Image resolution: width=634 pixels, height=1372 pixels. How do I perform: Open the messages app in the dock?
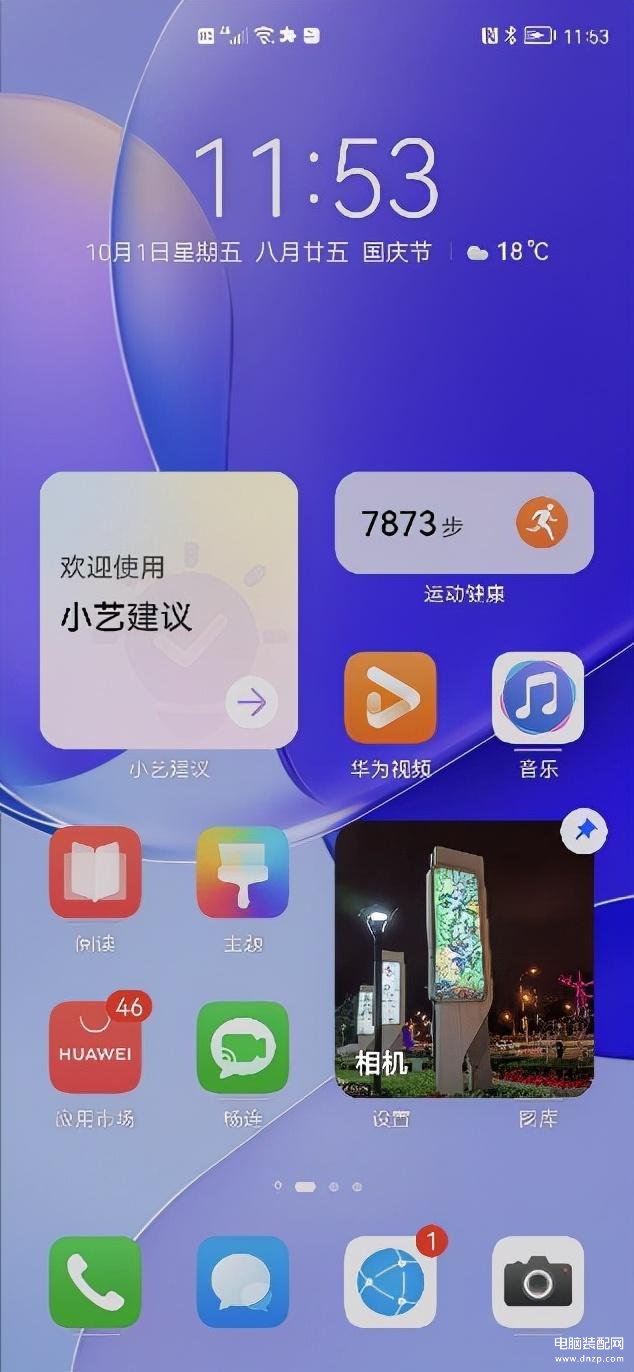tap(242, 1281)
